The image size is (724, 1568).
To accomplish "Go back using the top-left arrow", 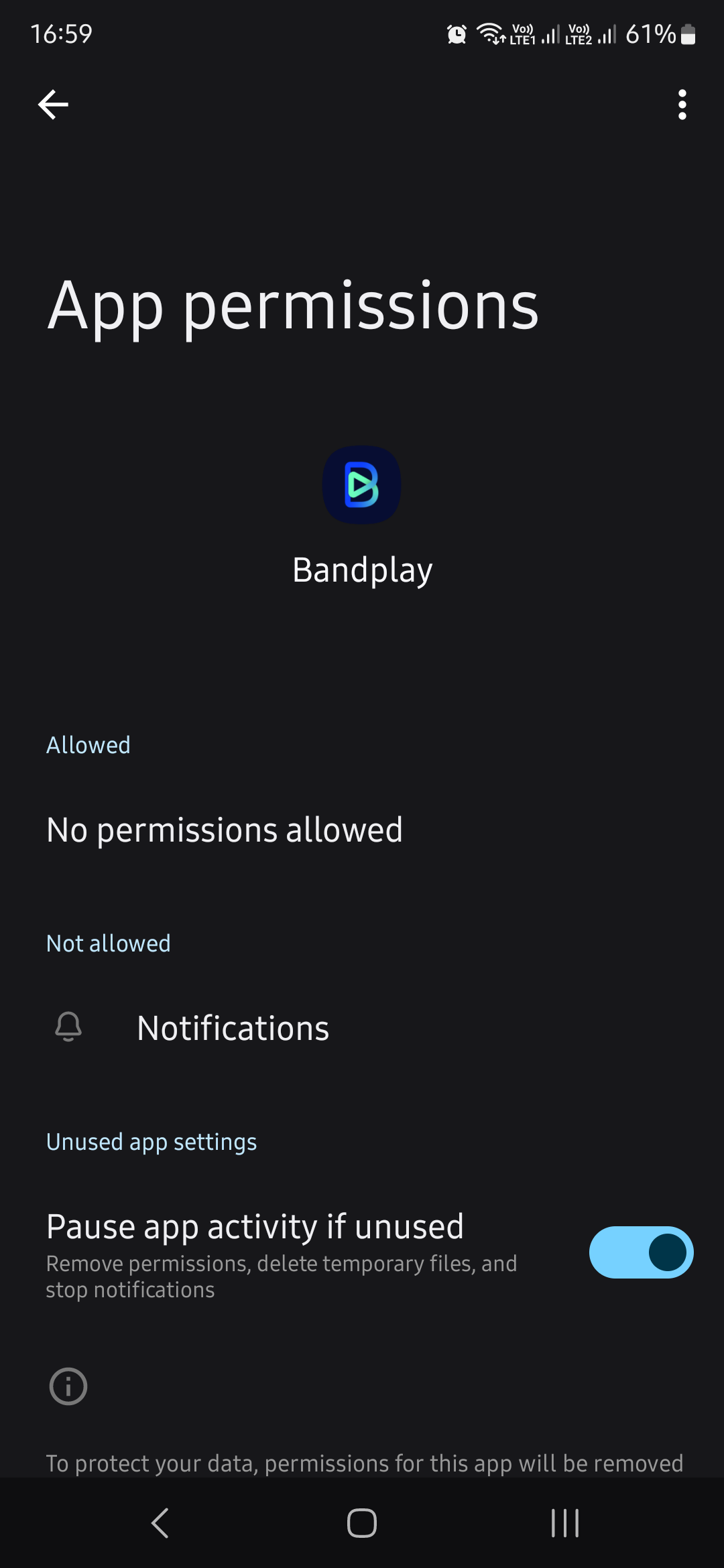I will click(53, 105).
